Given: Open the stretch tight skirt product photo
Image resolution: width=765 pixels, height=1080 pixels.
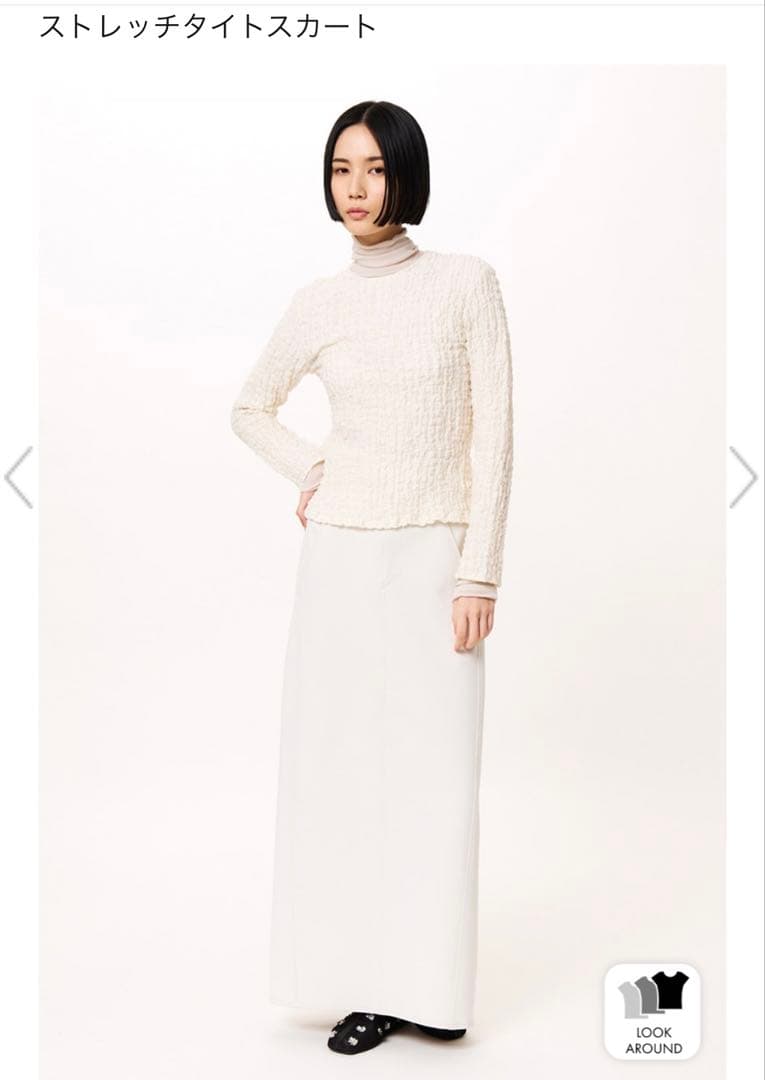Looking at the screenshot, I should coord(382,560).
